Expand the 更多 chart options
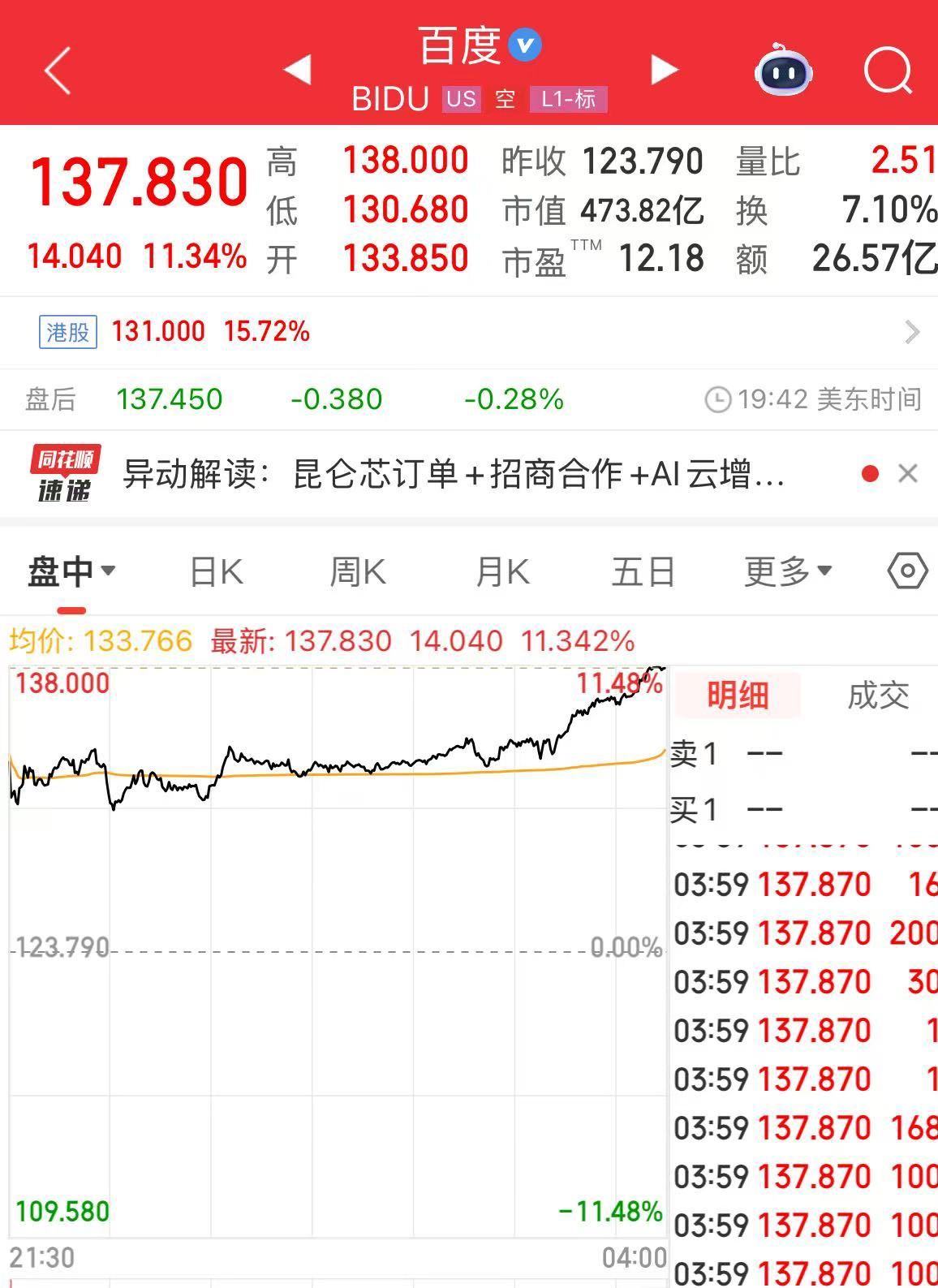This screenshot has width=938, height=1288. click(x=787, y=571)
